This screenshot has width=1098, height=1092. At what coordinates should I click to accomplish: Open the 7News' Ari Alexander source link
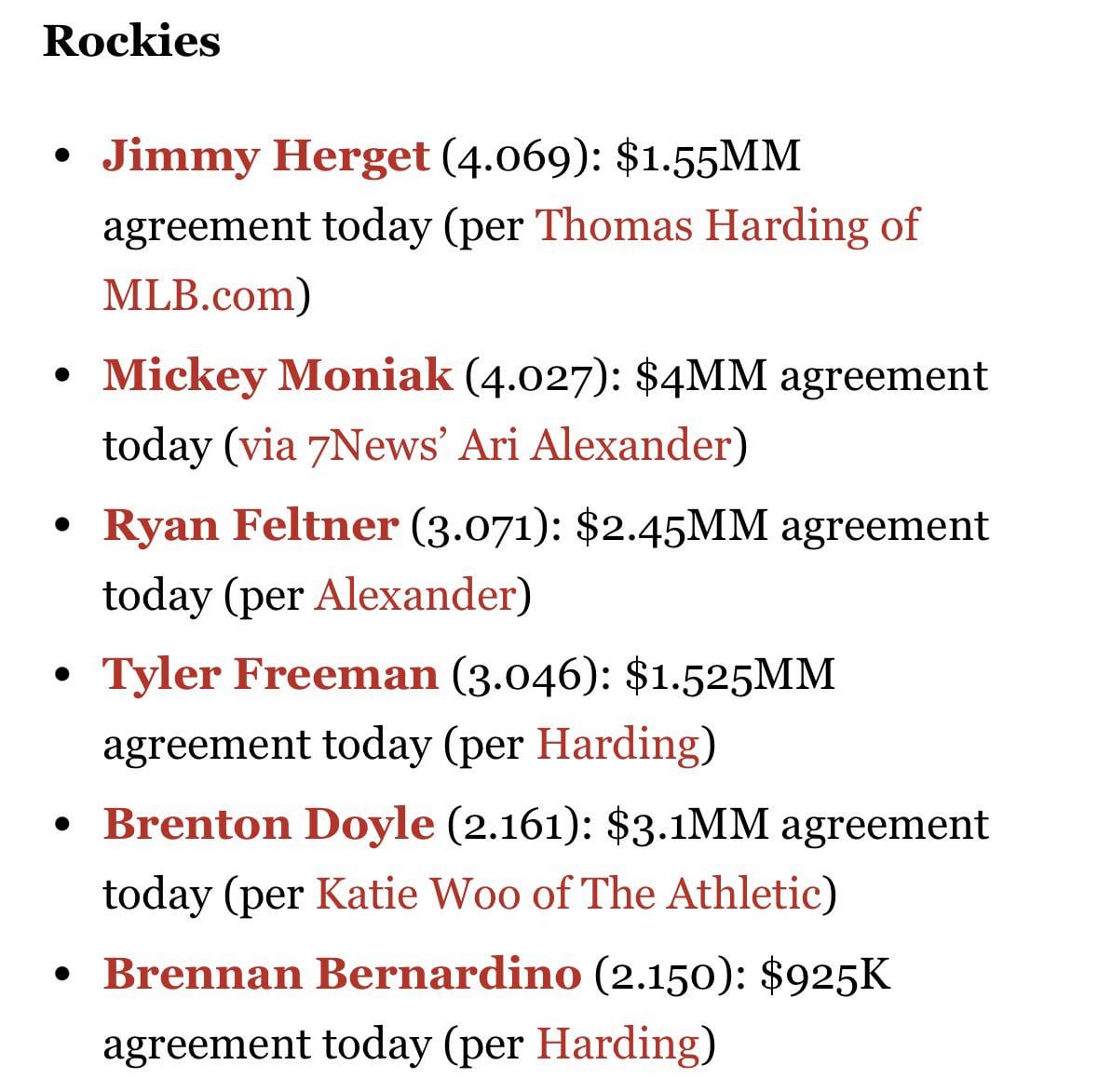(x=484, y=445)
